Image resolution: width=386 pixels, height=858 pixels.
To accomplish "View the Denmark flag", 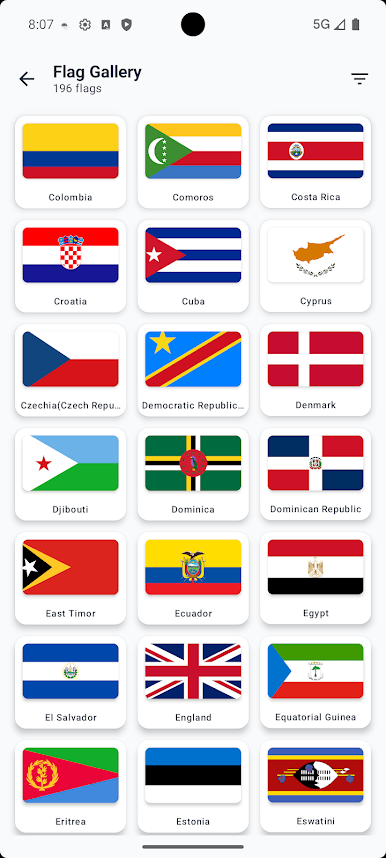I will click(x=315, y=370).
